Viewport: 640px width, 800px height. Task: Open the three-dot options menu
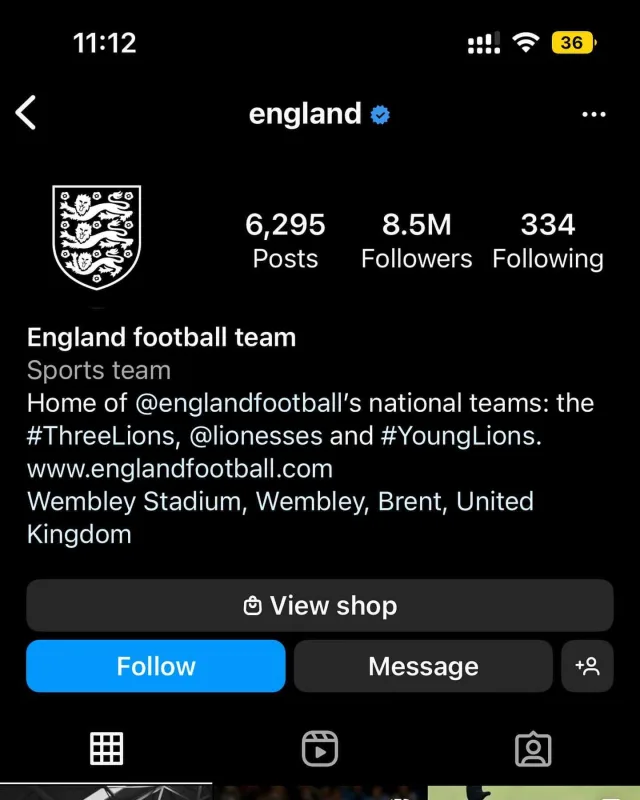pos(593,114)
